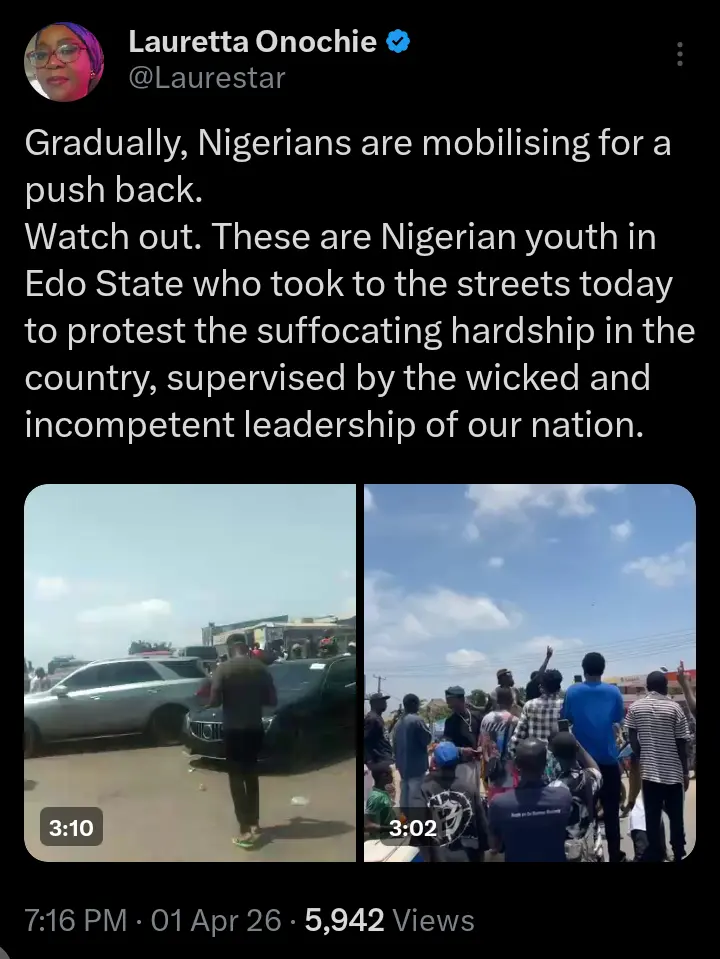Open Lauretta Onochie's profile picture
Screen dimensions: 720x959
tap(64, 61)
